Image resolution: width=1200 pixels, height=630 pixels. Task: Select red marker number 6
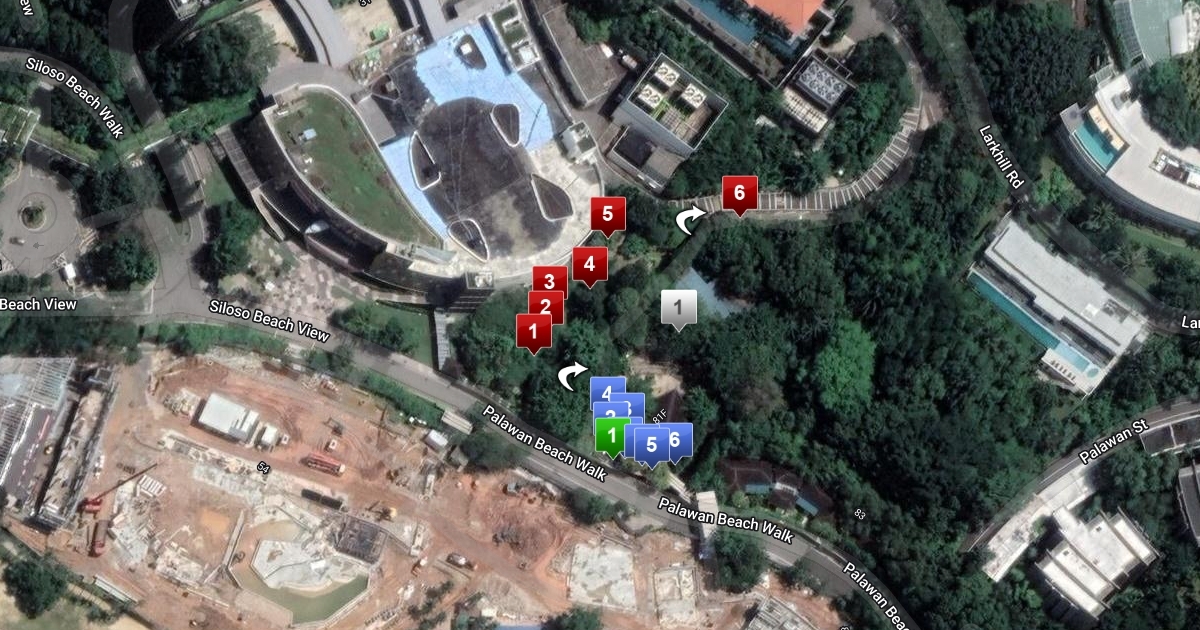pyautogui.click(x=739, y=192)
